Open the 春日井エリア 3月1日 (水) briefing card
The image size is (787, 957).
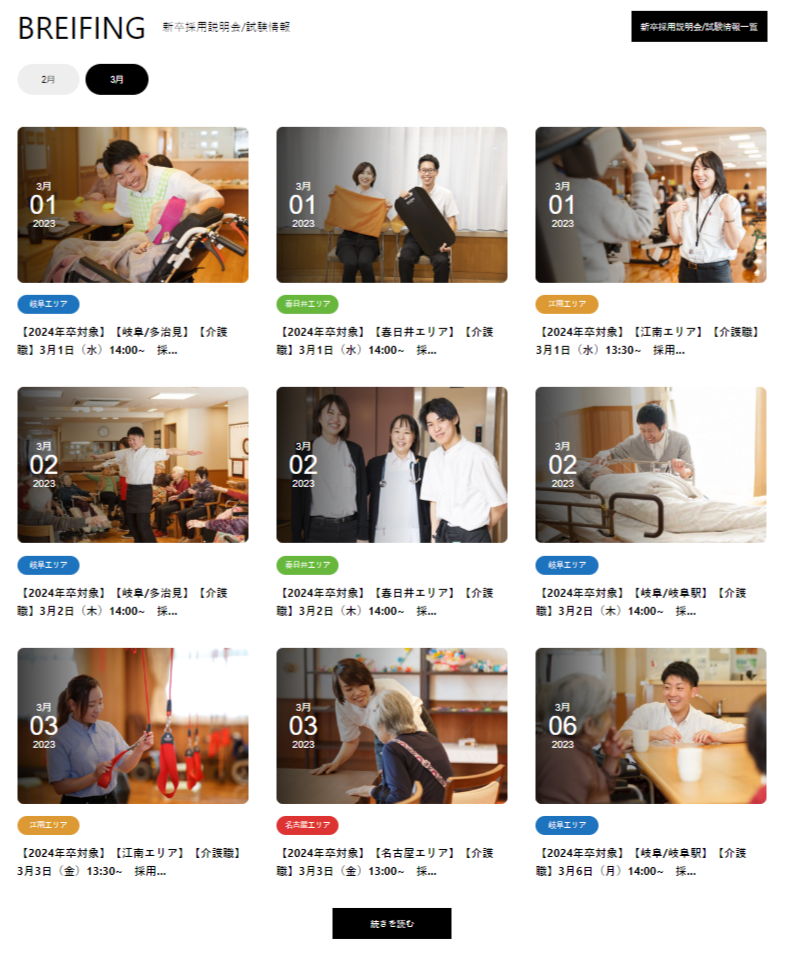point(391,205)
